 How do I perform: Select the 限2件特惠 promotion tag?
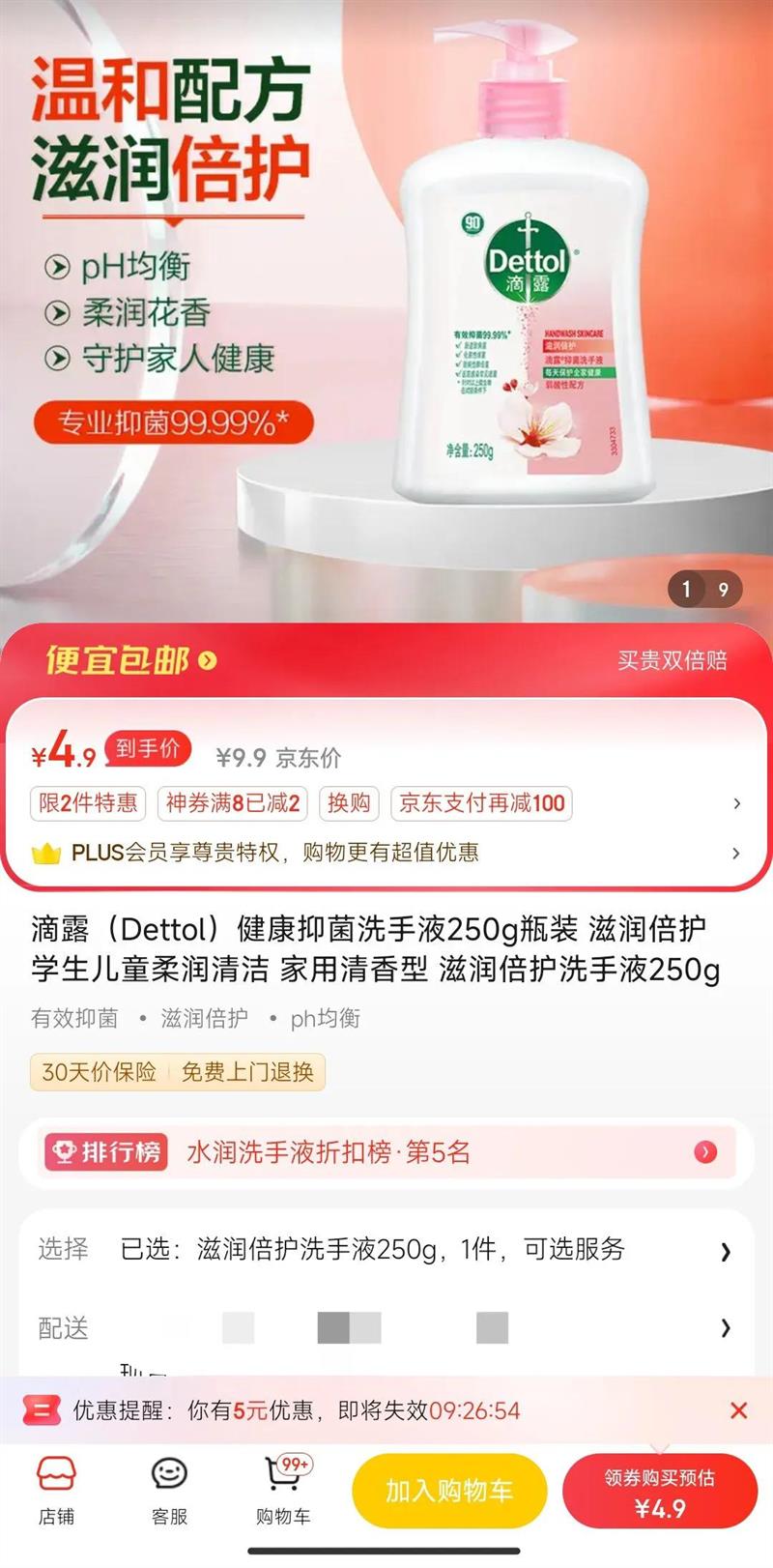click(88, 803)
